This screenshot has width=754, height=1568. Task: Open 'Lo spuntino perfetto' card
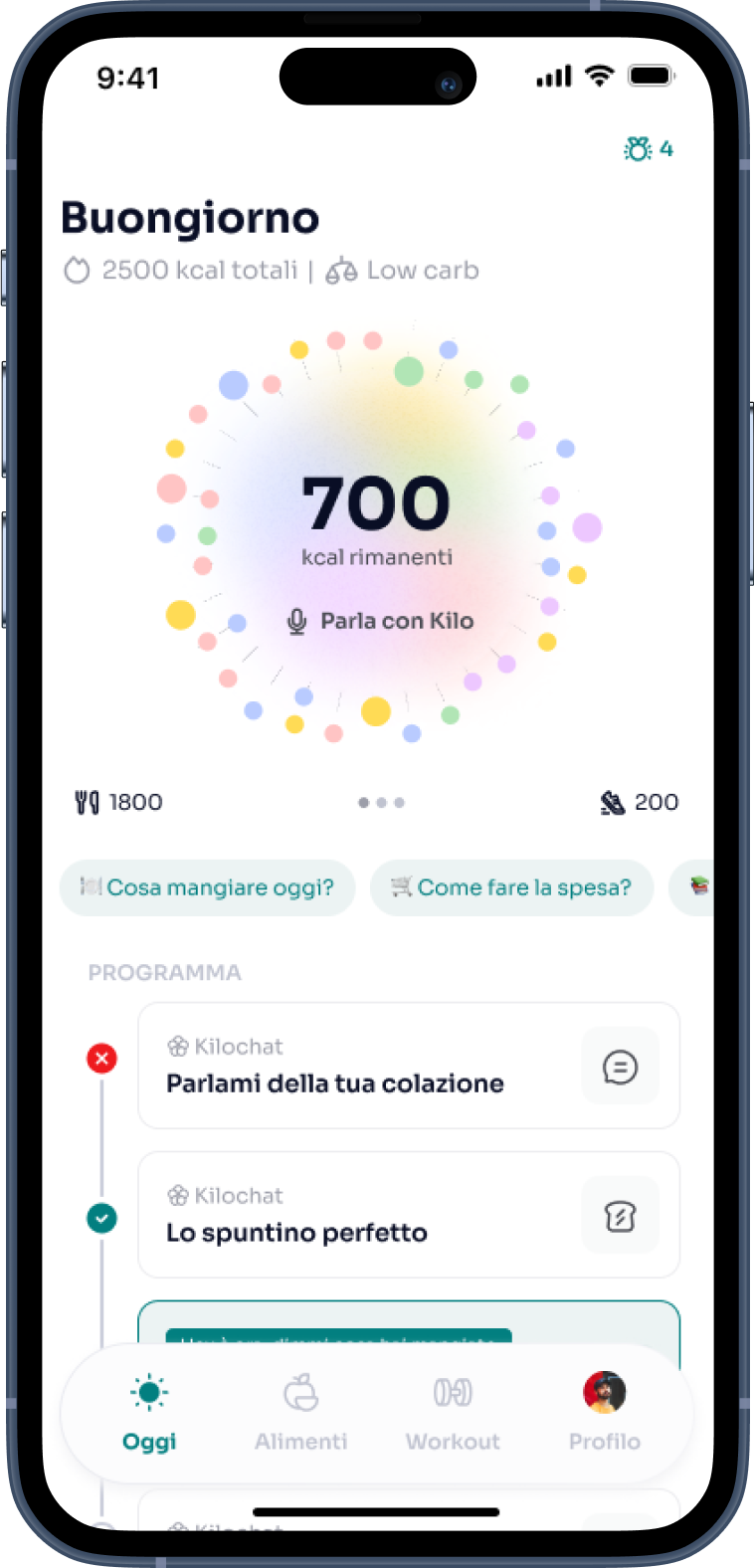(x=408, y=1215)
